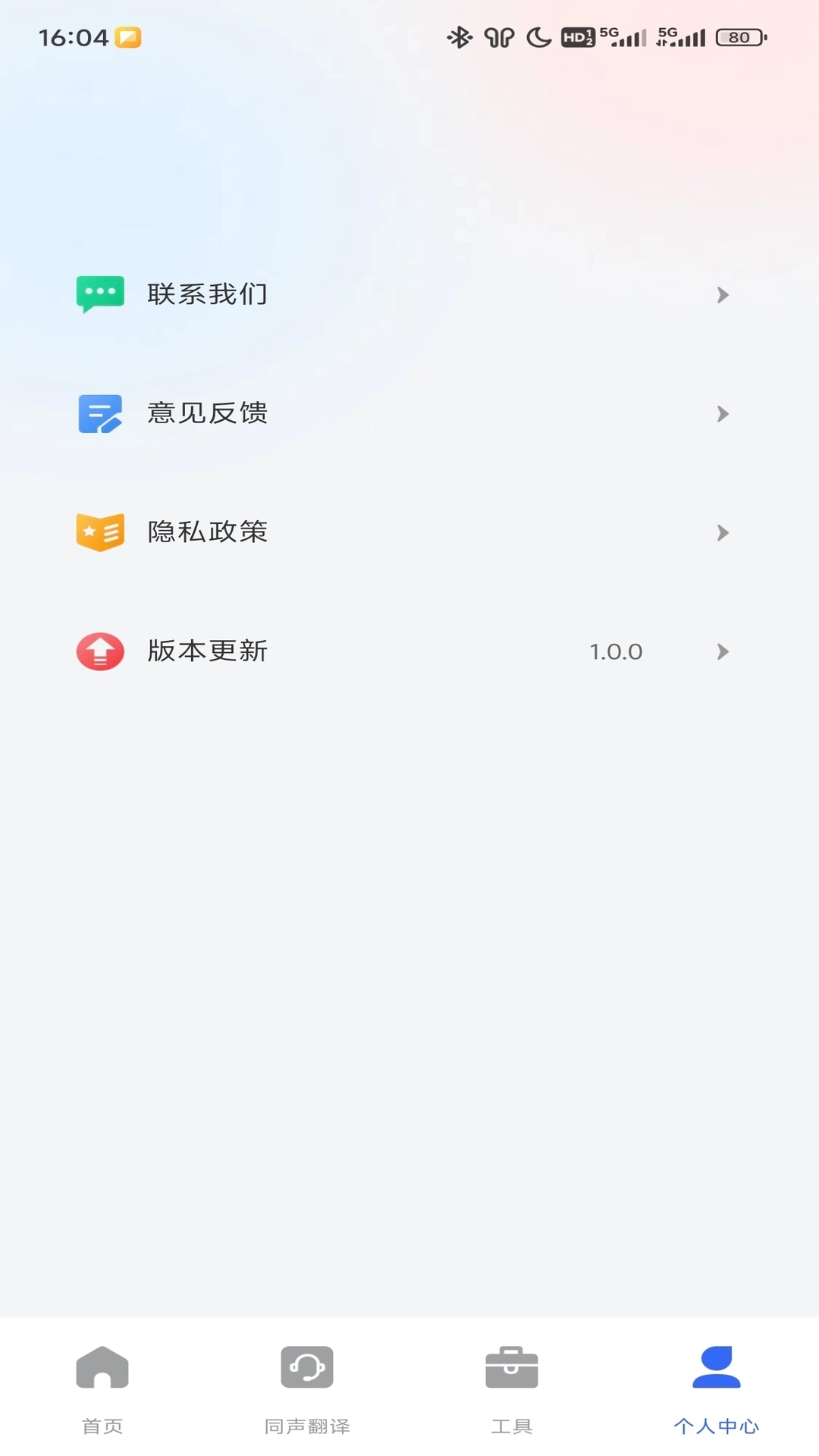
Task: Open 联系我们 to contact support
Action: pos(207,294)
